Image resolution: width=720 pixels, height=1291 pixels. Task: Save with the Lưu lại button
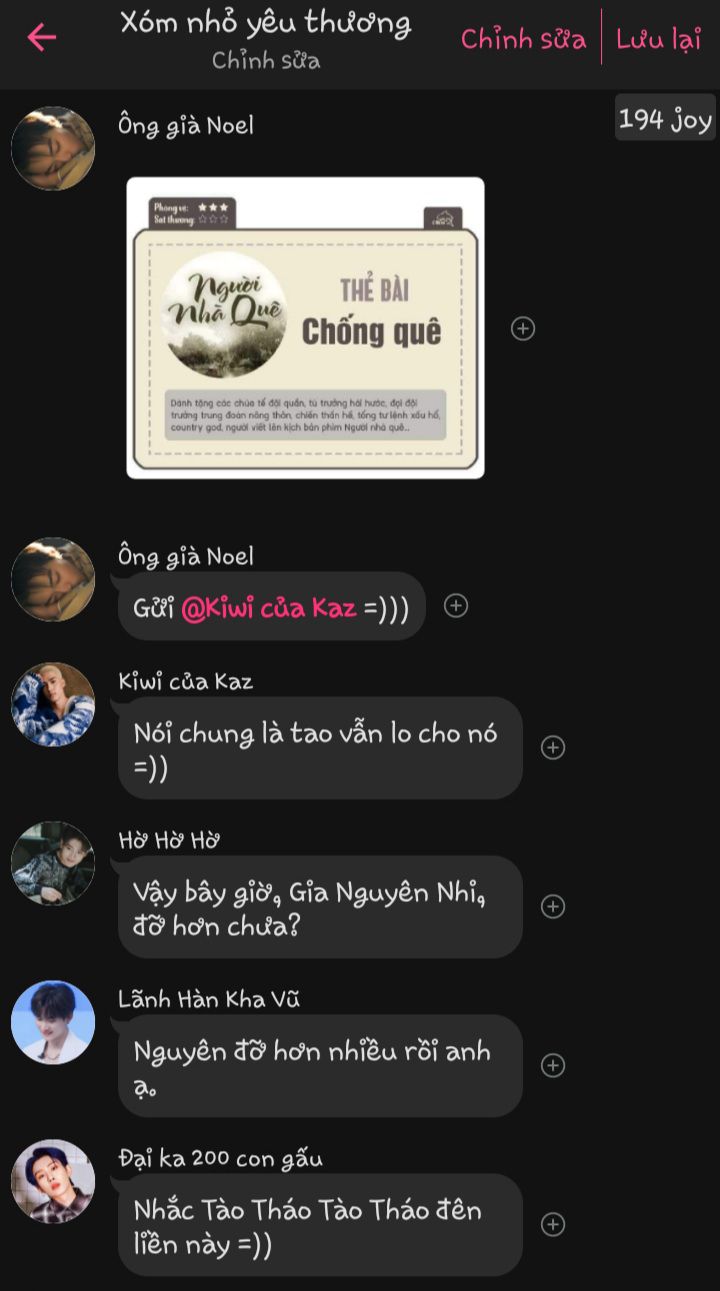(x=659, y=39)
